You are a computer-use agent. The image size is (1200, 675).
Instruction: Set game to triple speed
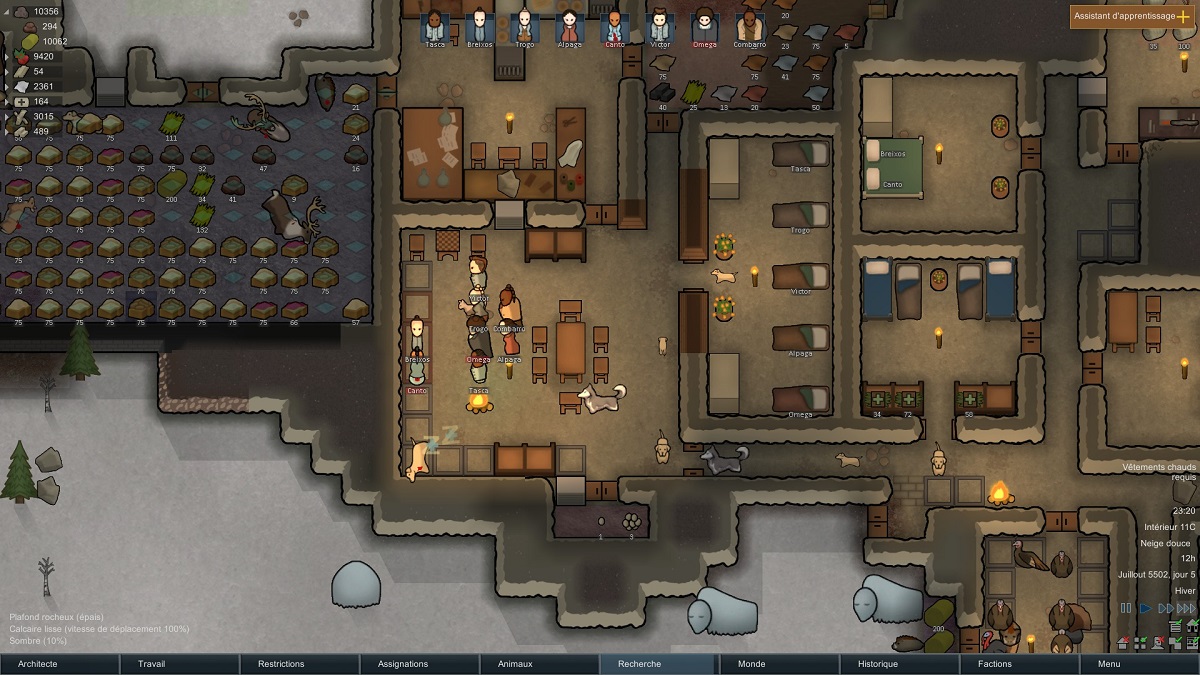click(x=1185, y=608)
